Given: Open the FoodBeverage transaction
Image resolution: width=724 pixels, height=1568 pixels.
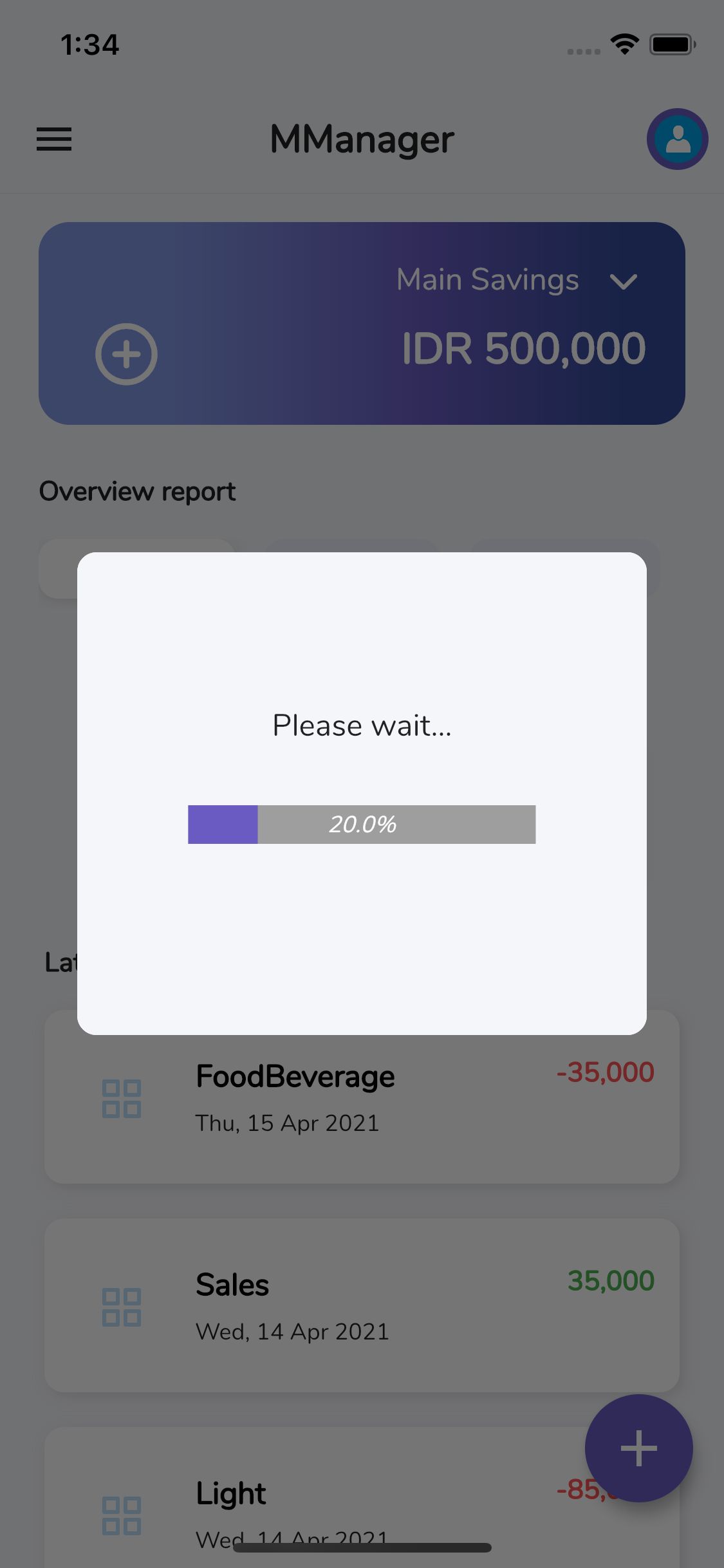Looking at the screenshot, I should point(362,1097).
